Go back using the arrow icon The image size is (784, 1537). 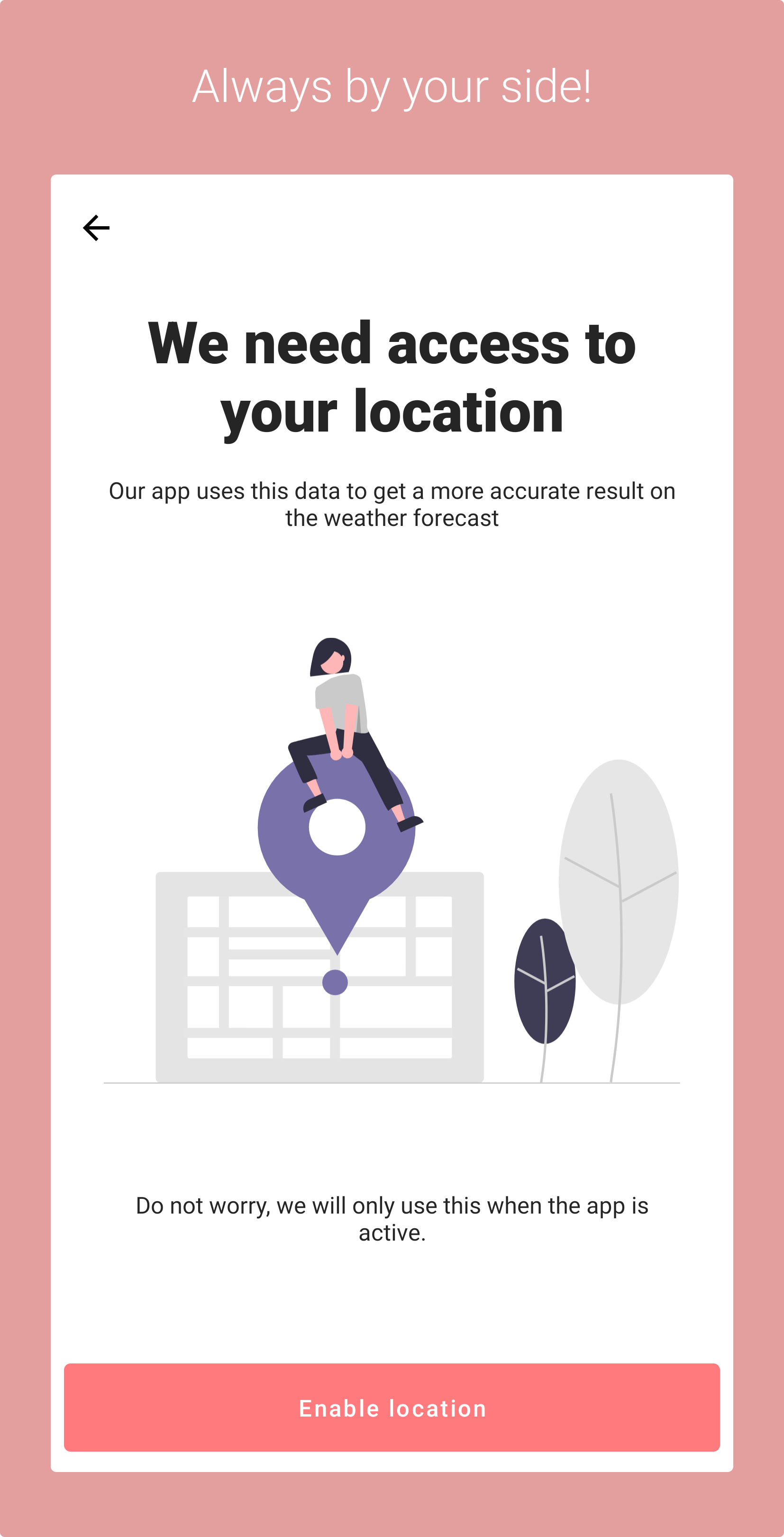click(96, 228)
